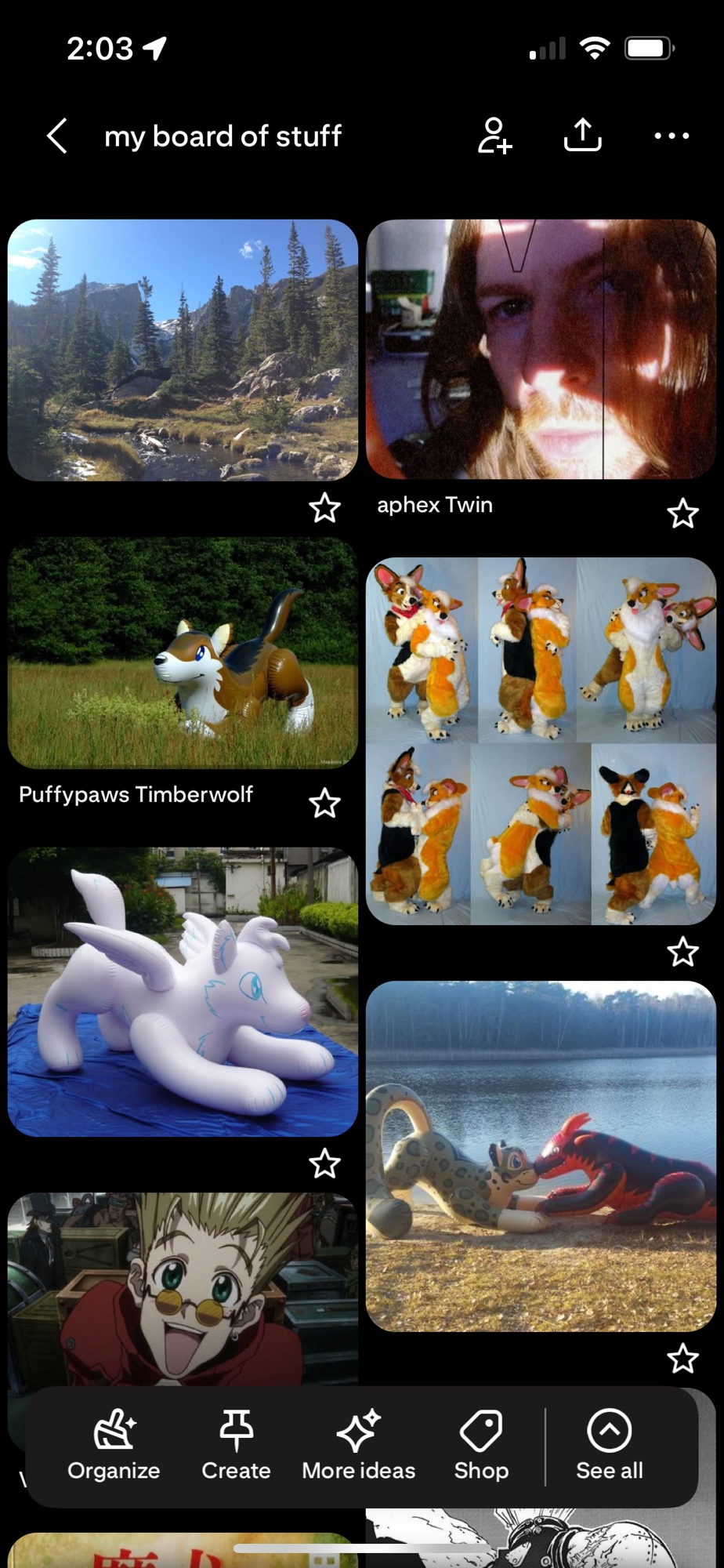The width and height of the screenshot is (724, 1568).
Task: Open the aphex Twin pin
Action: [541, 350]
